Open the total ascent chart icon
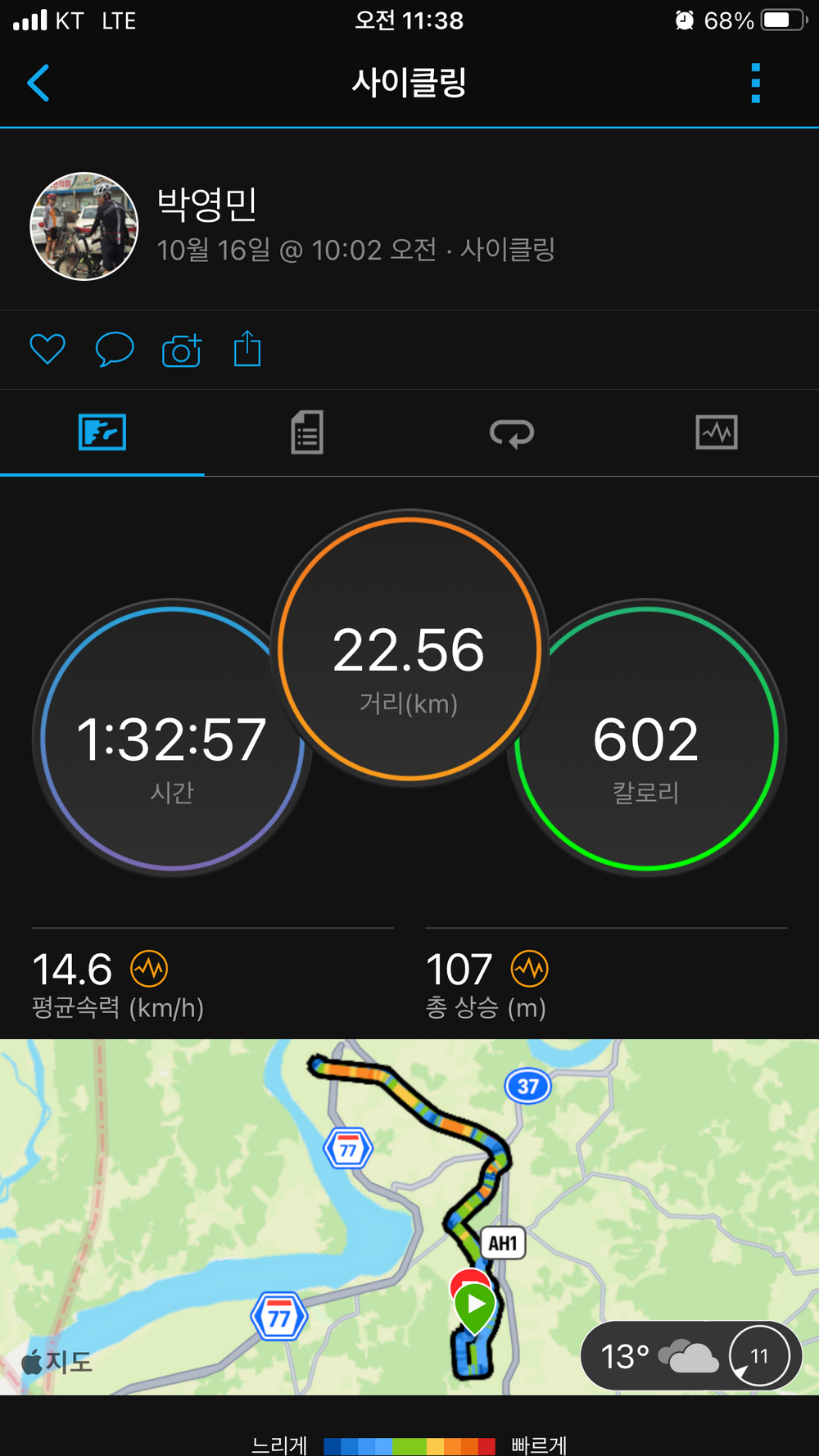Screen dimensions: 819x1456 530,970
